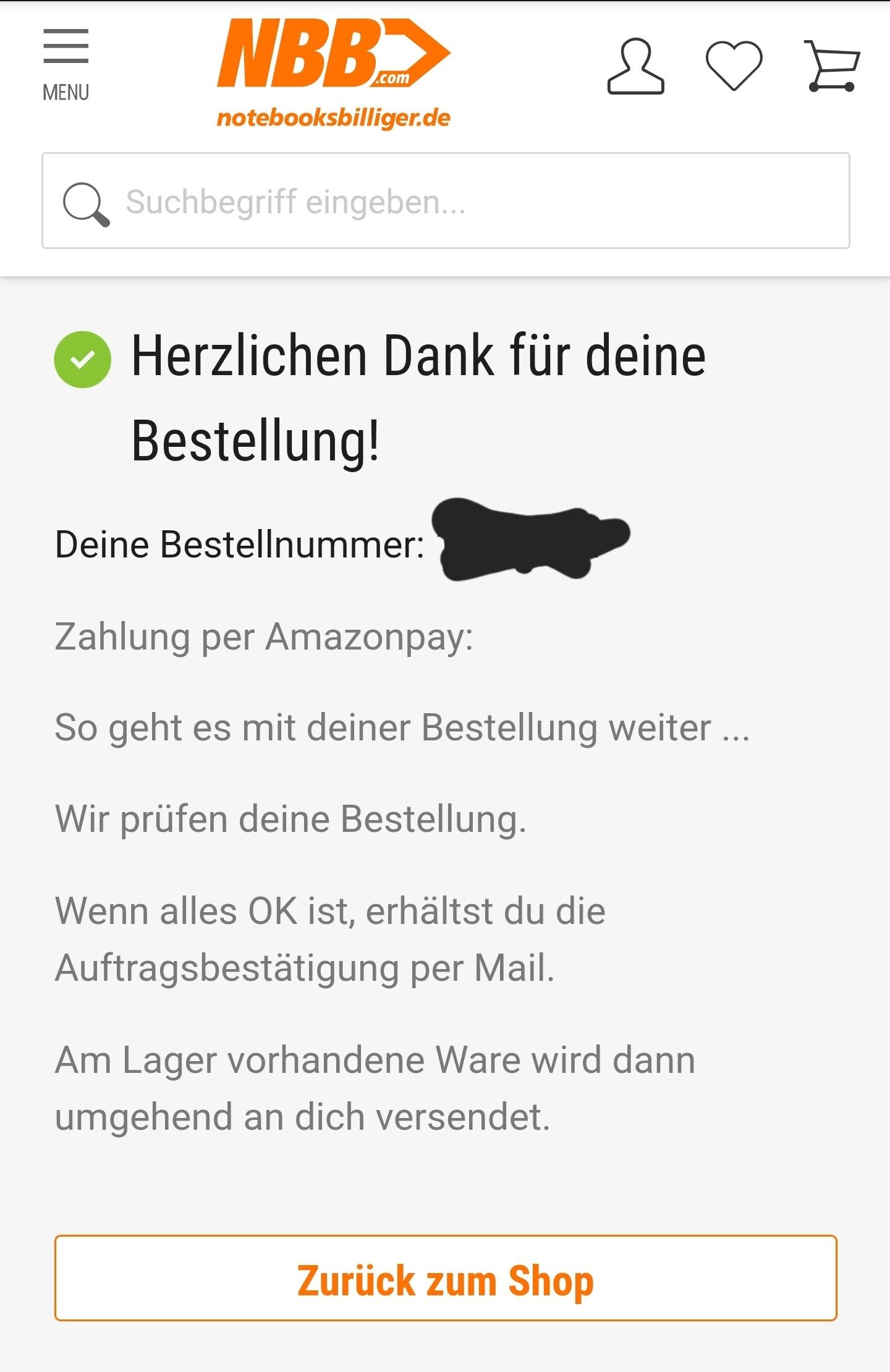This screenshot has width=890, height=1372.
Task: Open the wishlist heart icon
Action: [734, 66]
